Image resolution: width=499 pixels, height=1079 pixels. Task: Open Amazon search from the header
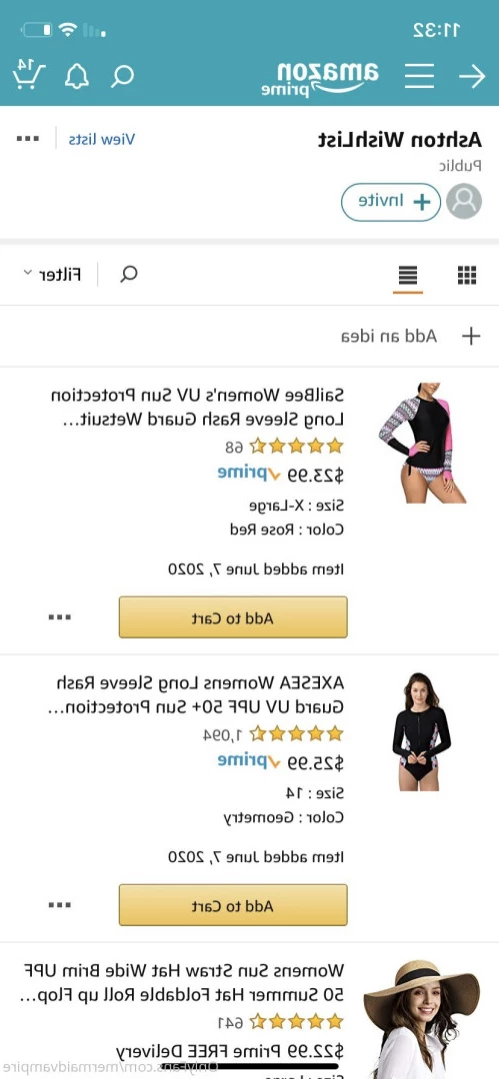[123, 76]
